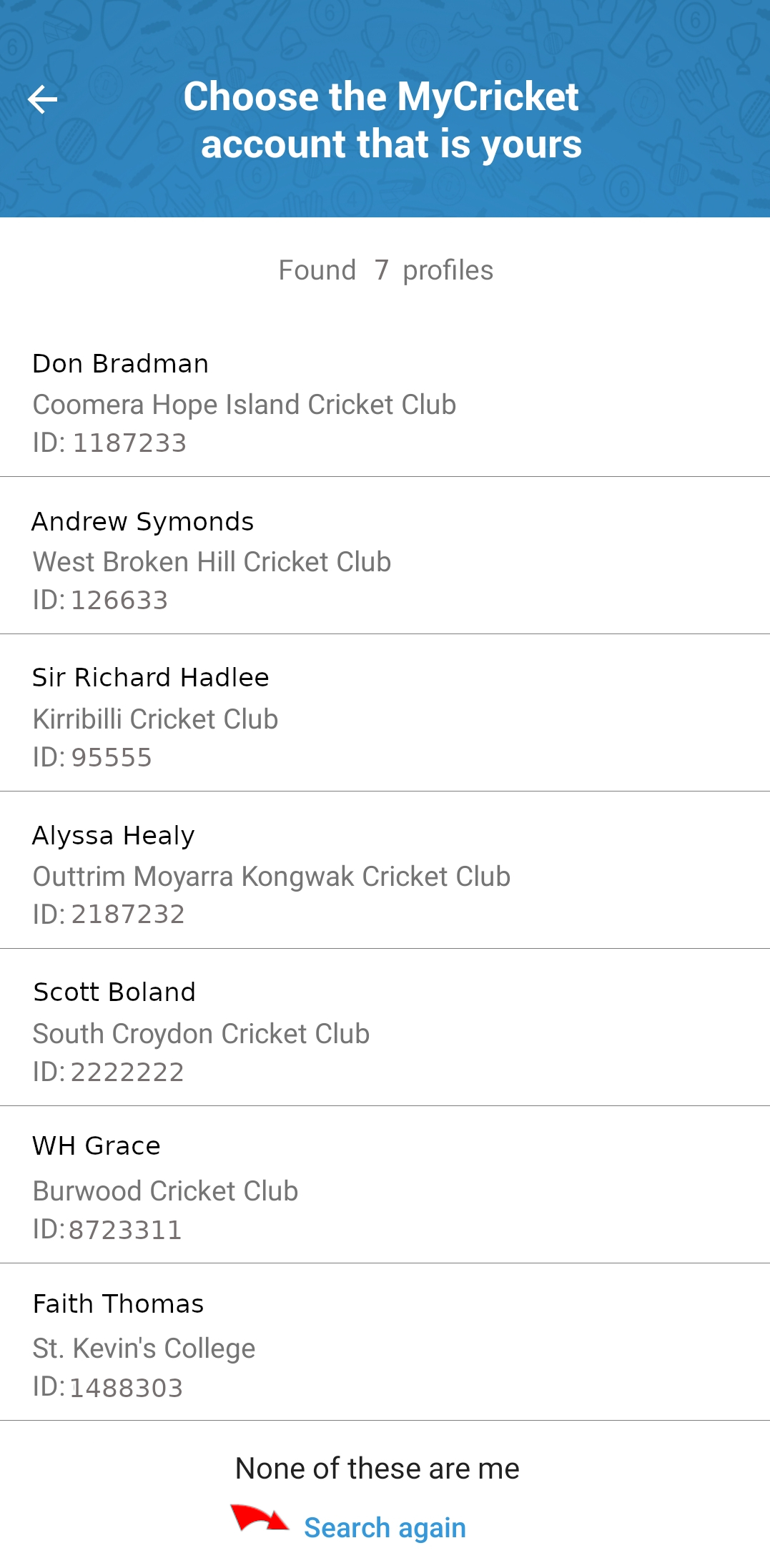This screenshot has width=770, height=1568.
Task: Select Faith Thomas from St. Kevin's College
Action: 385,1342
